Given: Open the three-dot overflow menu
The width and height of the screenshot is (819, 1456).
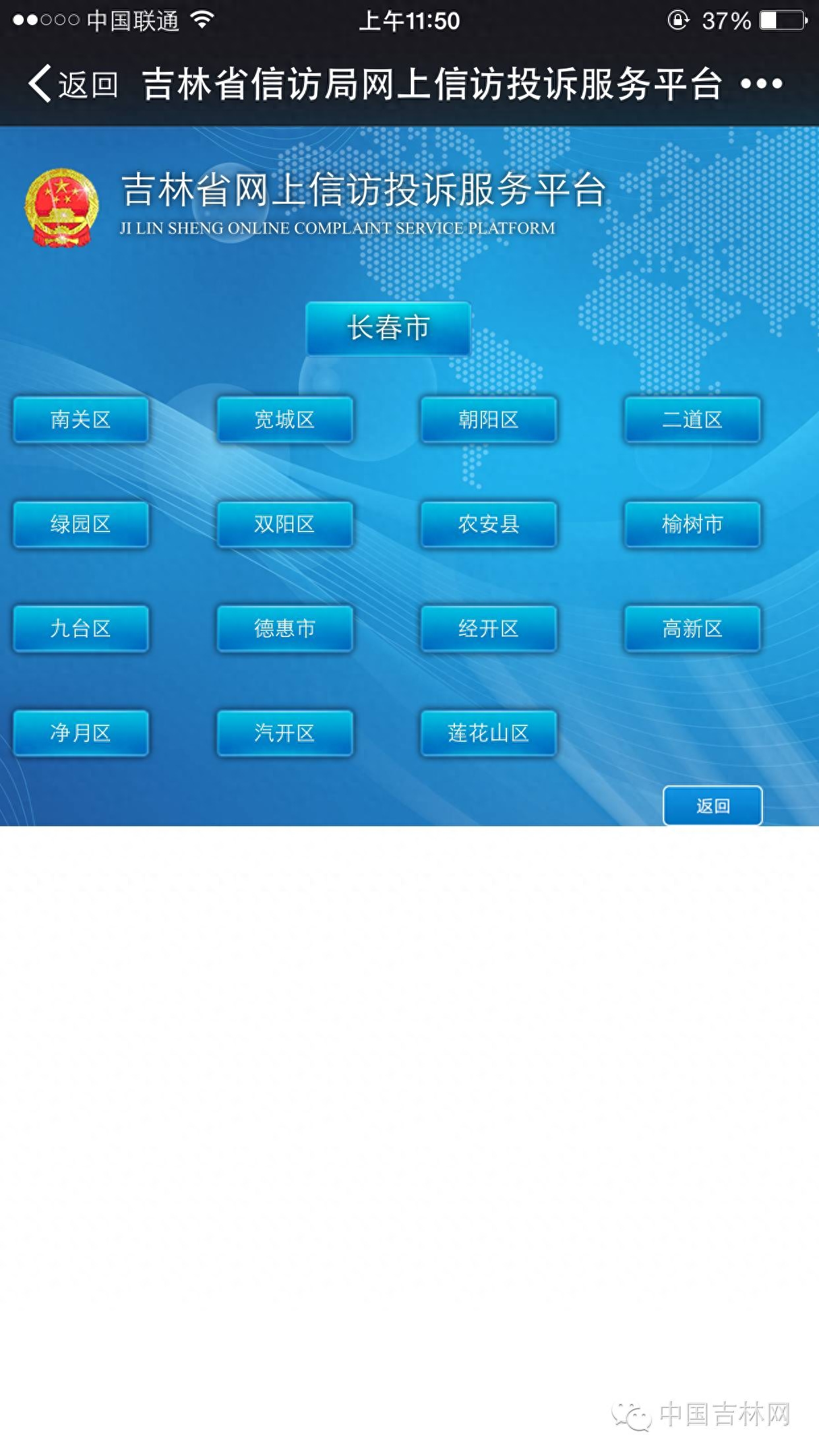Looking at the screenshot, I should (x=761, y=84).
